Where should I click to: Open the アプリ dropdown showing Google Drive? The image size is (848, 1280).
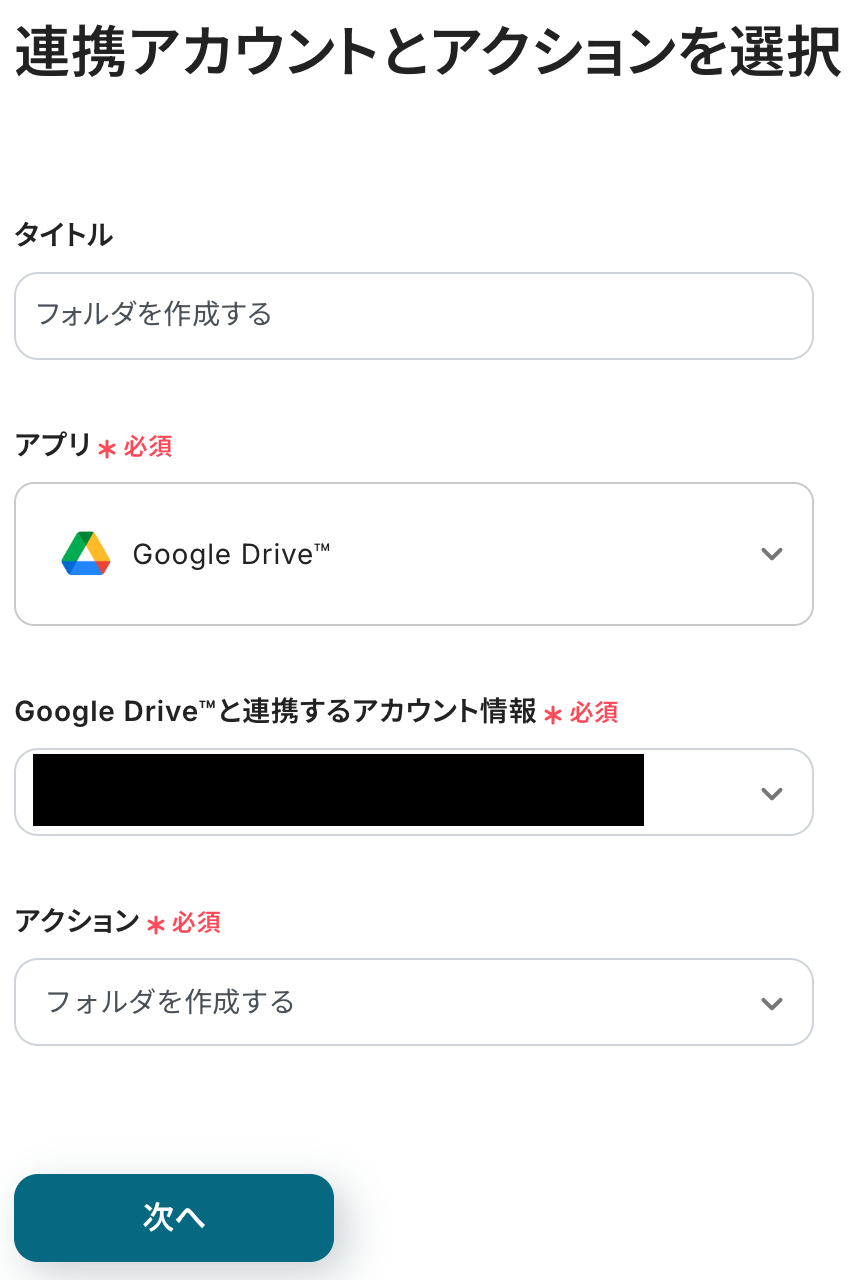(413, 554)
